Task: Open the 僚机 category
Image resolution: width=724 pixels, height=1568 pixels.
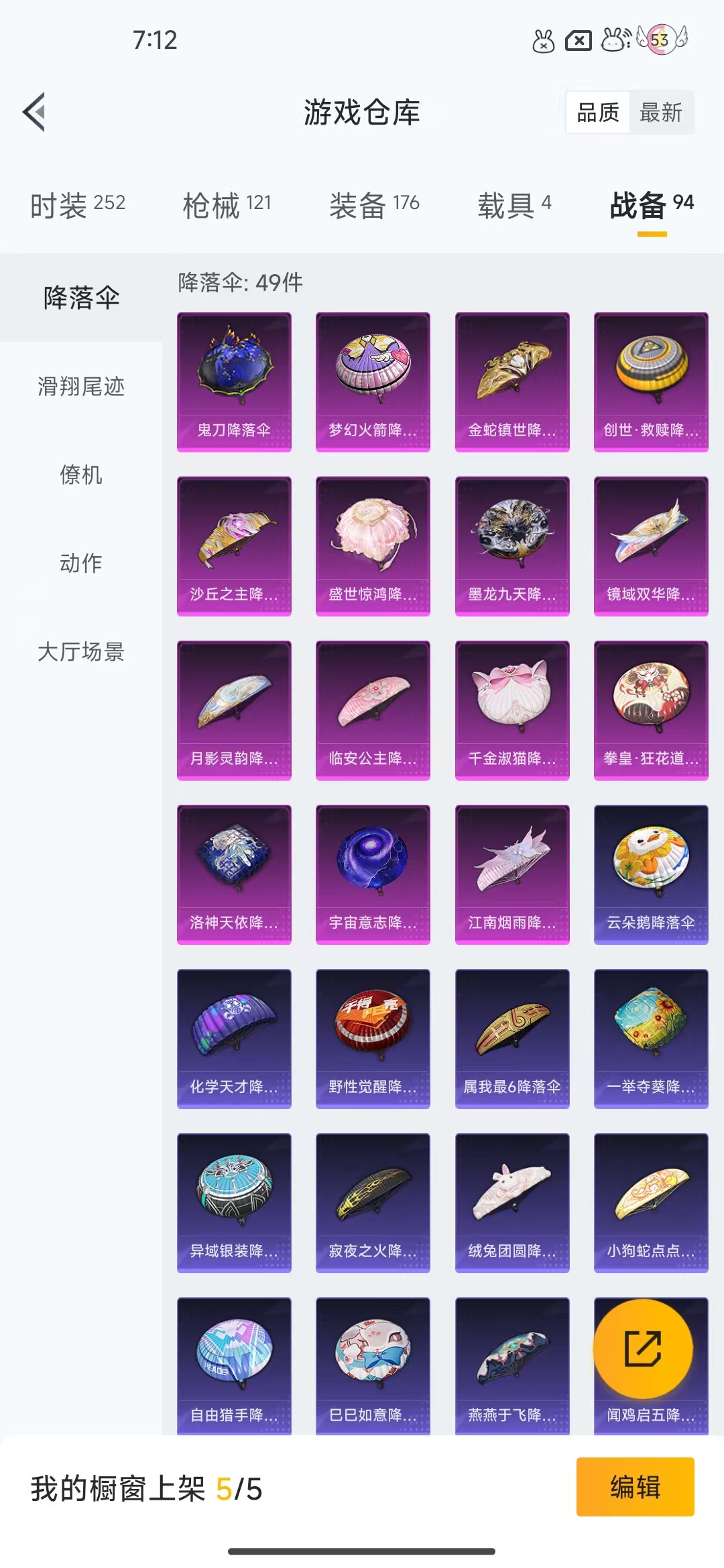Action: pos(81,475)
